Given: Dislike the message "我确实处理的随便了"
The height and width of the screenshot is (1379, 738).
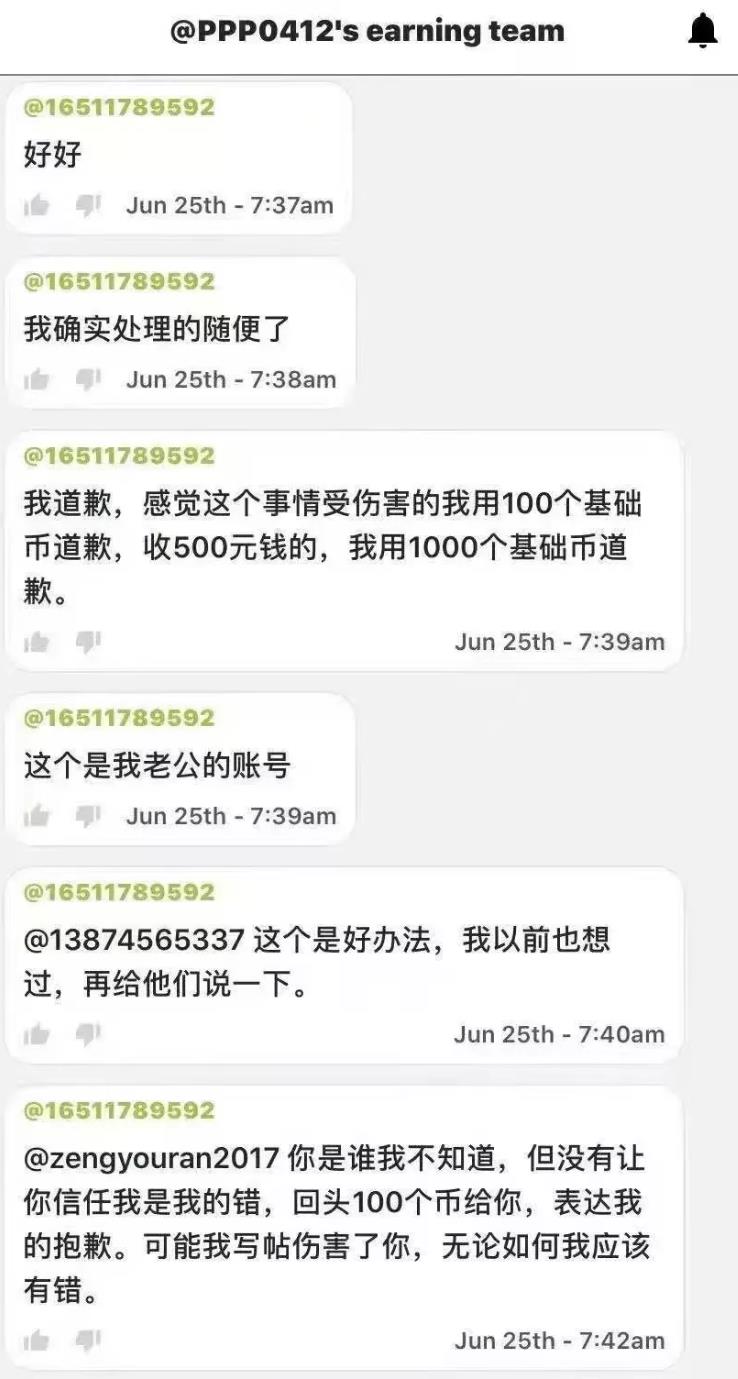Looking at the screenshot, I should point(89,379).
